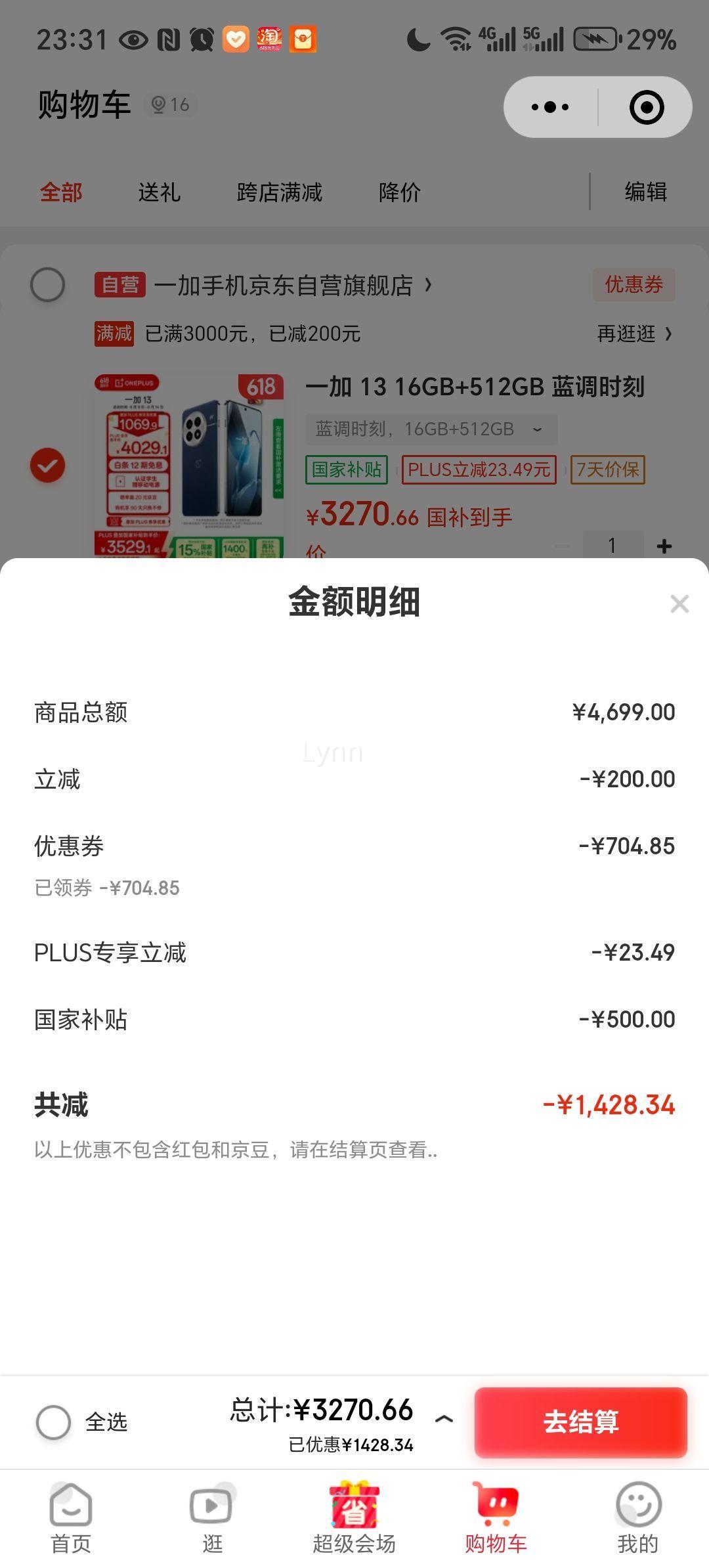Open the mini program more-options menu
The image size is (709, 1568).
pyautogui.click(x=550, y=107)
